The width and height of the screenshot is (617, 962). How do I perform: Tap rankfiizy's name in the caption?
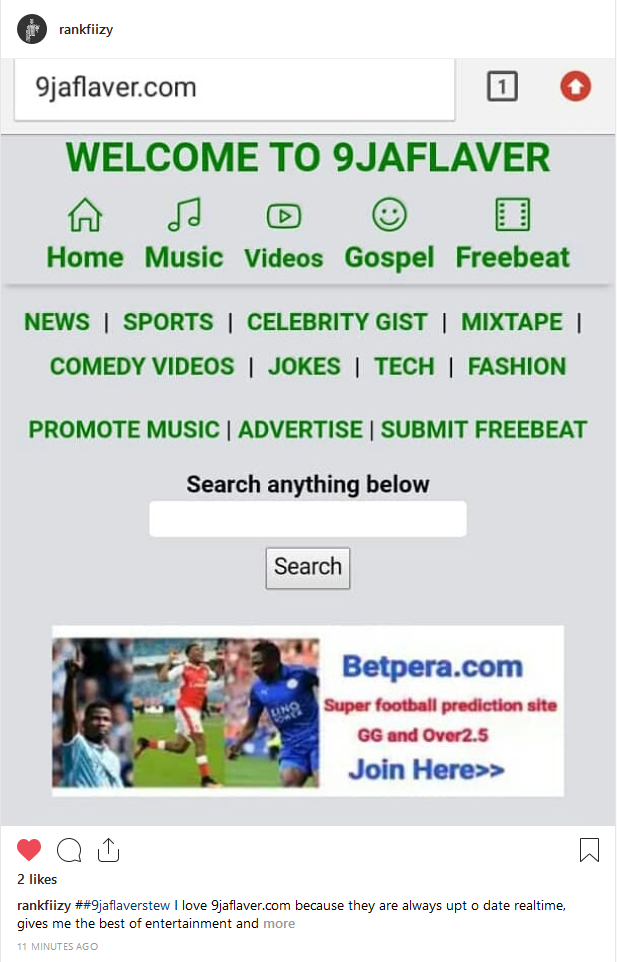pyautogui.click(x=43, y=905)
